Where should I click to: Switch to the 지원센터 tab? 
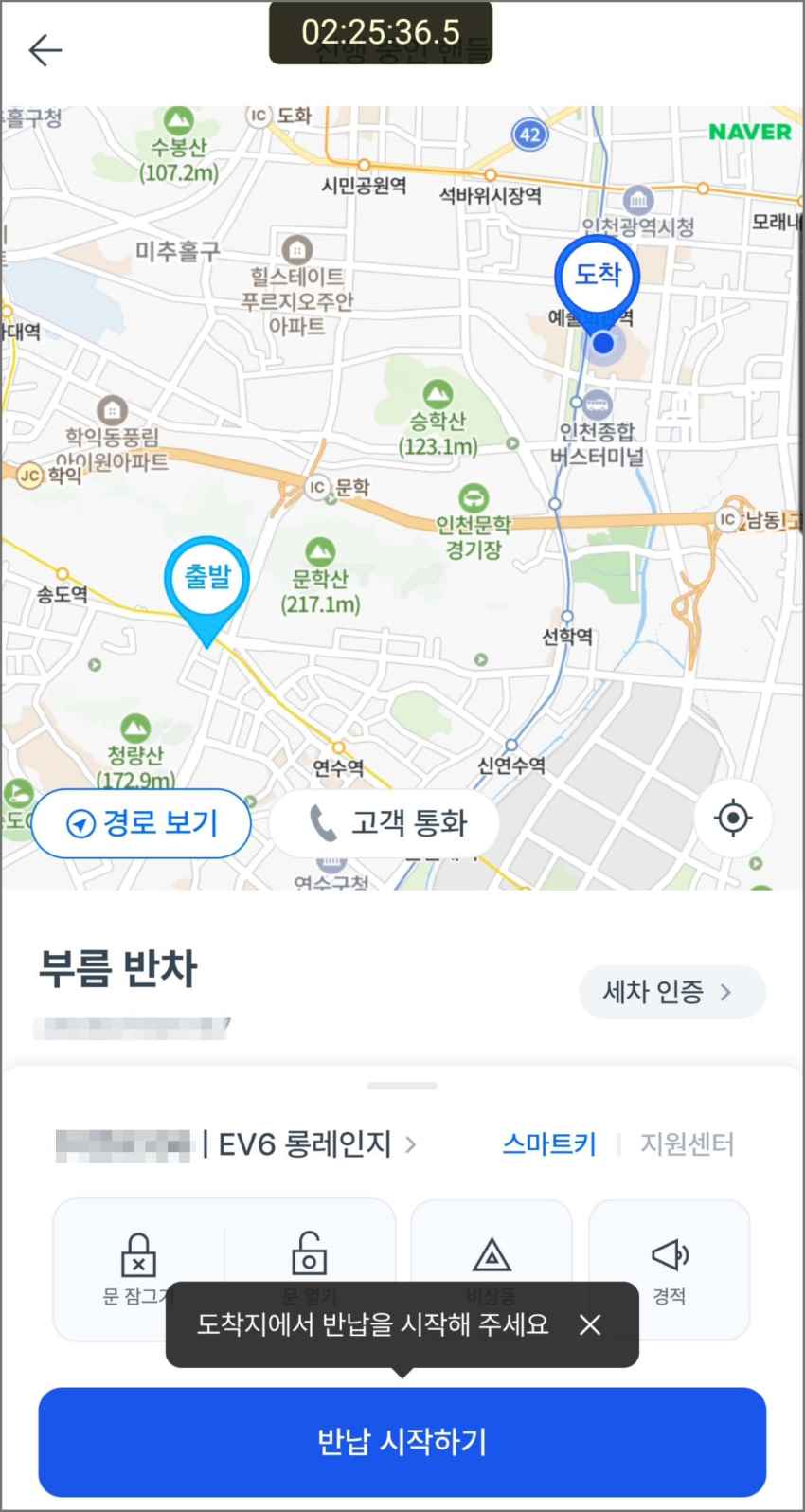tap(689, 1144)
